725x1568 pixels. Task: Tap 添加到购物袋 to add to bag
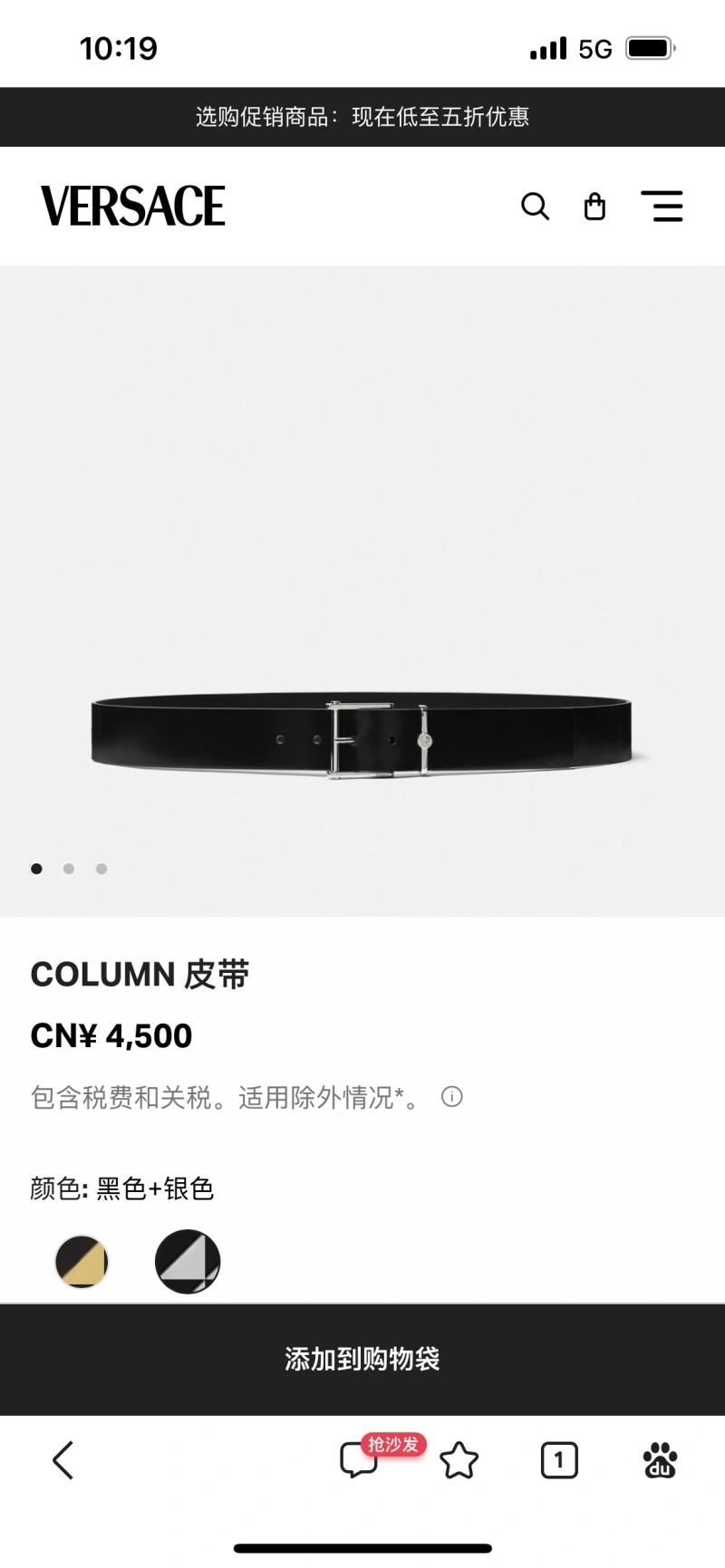[362, 1359]
